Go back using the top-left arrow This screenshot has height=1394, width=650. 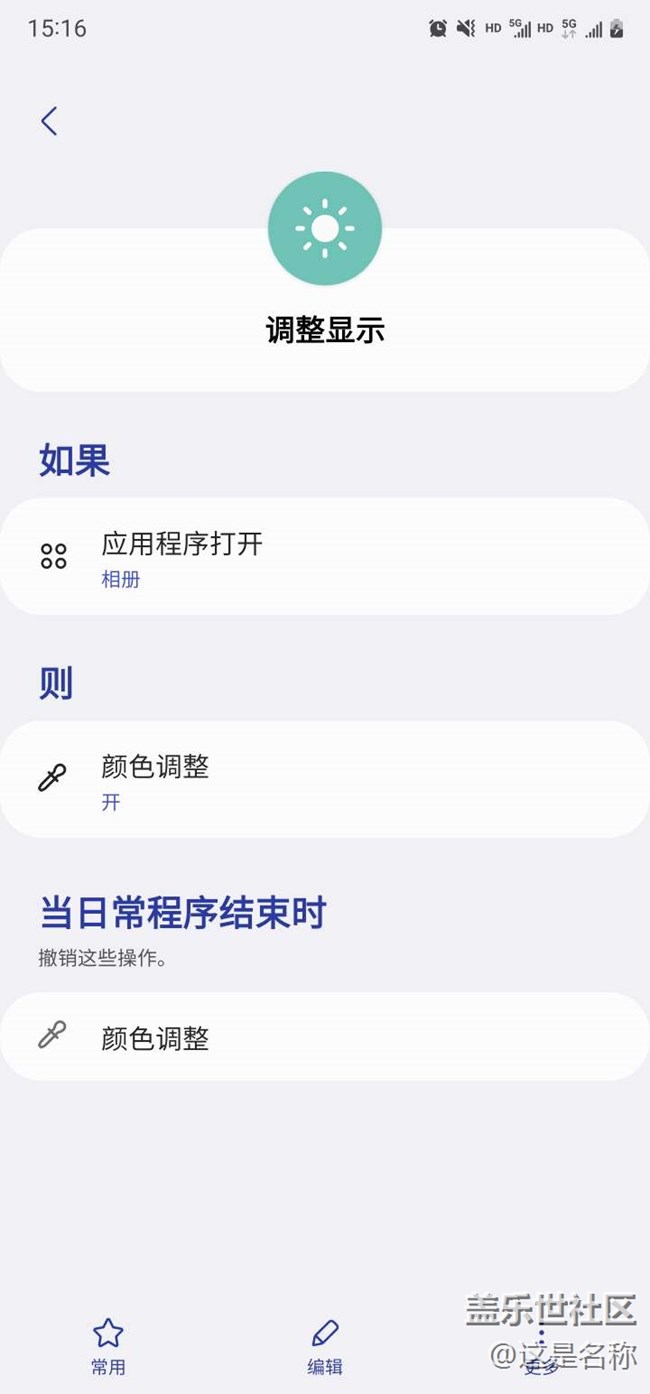tap(49, 122)
